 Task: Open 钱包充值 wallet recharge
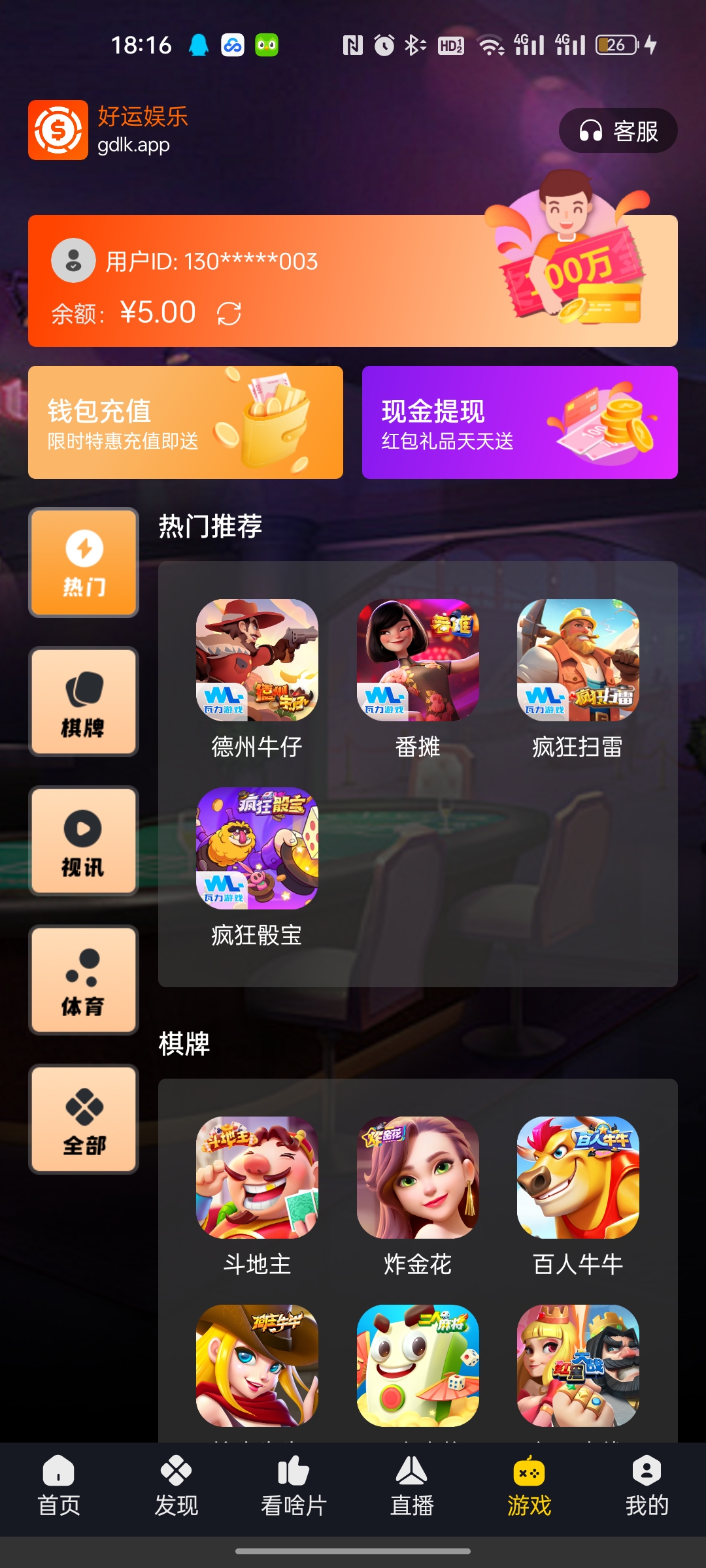(x=186, y=422)
